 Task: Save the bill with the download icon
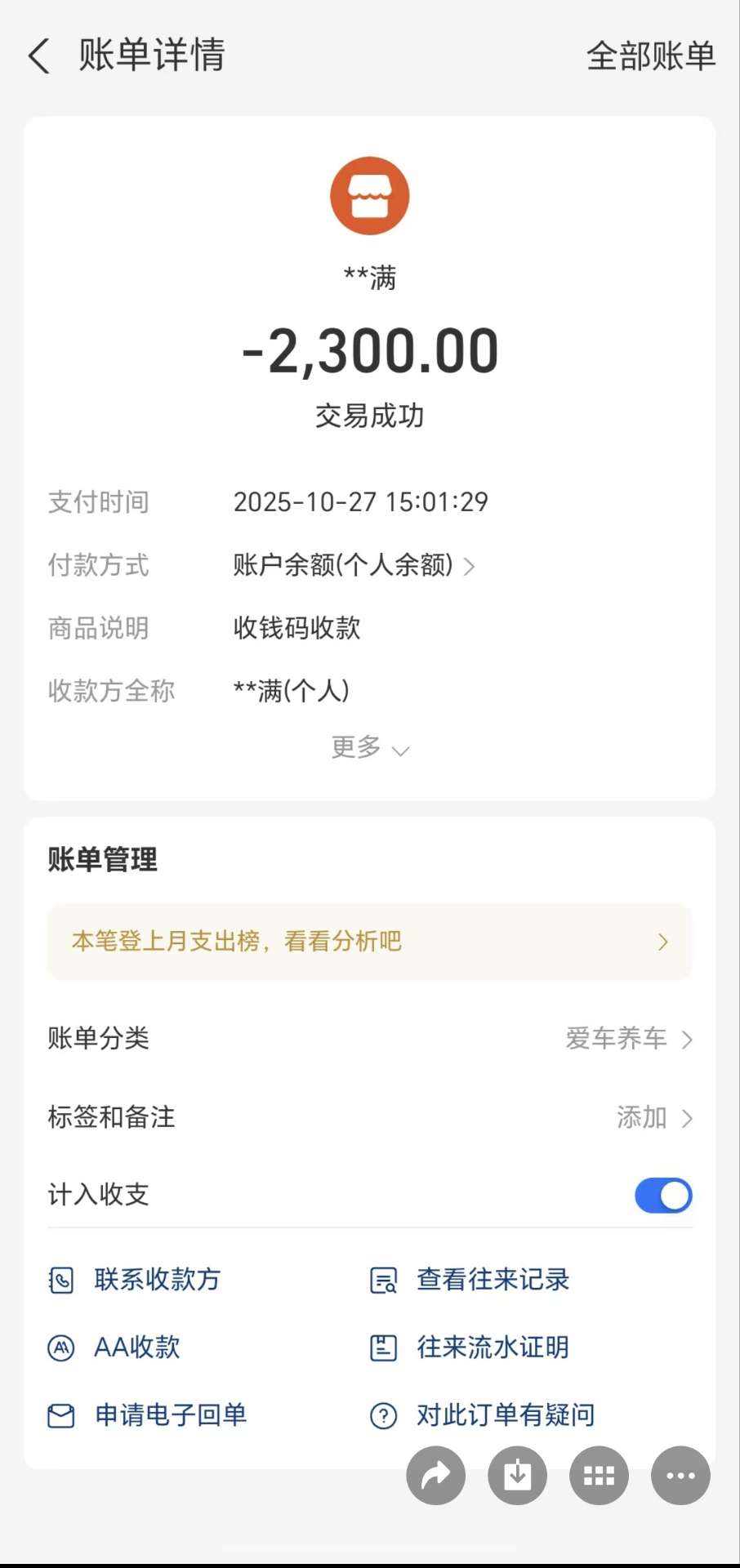517,1475
